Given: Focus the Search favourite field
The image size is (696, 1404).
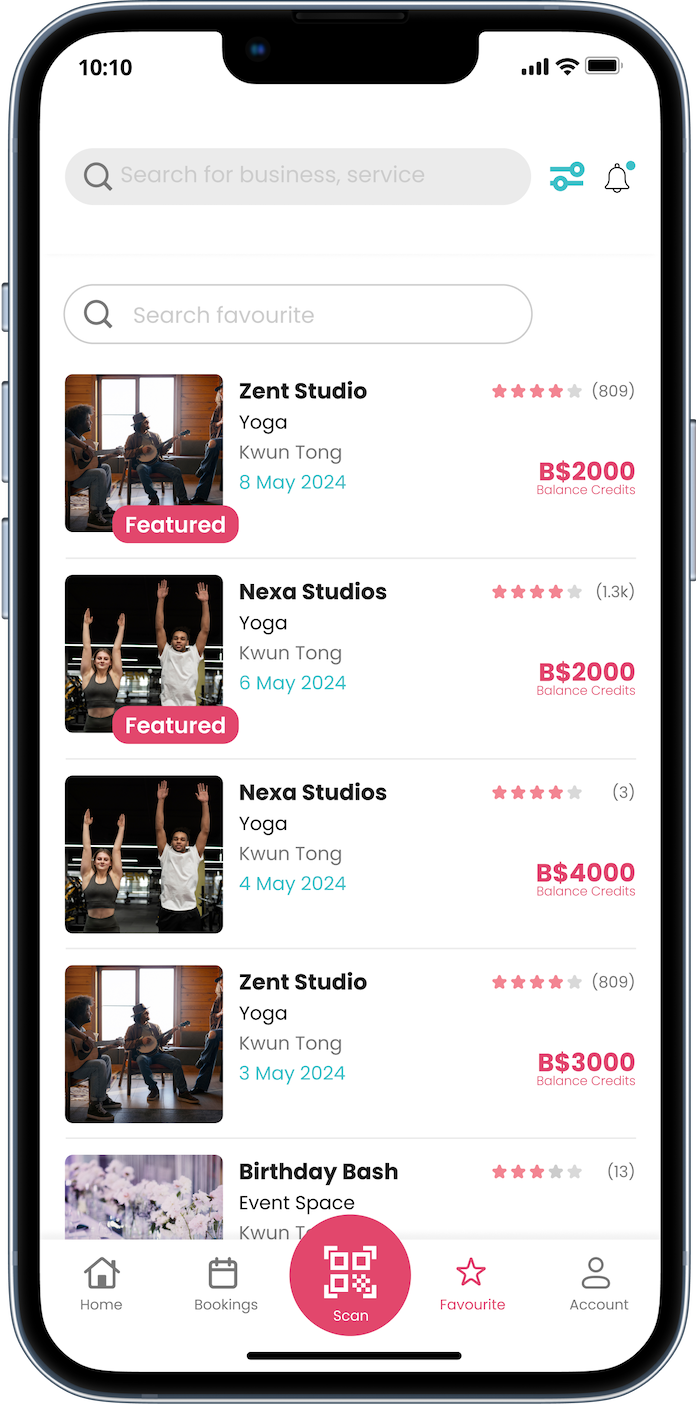Looking at the screenshot, I should pyautogui.click(x=298, y=315).
